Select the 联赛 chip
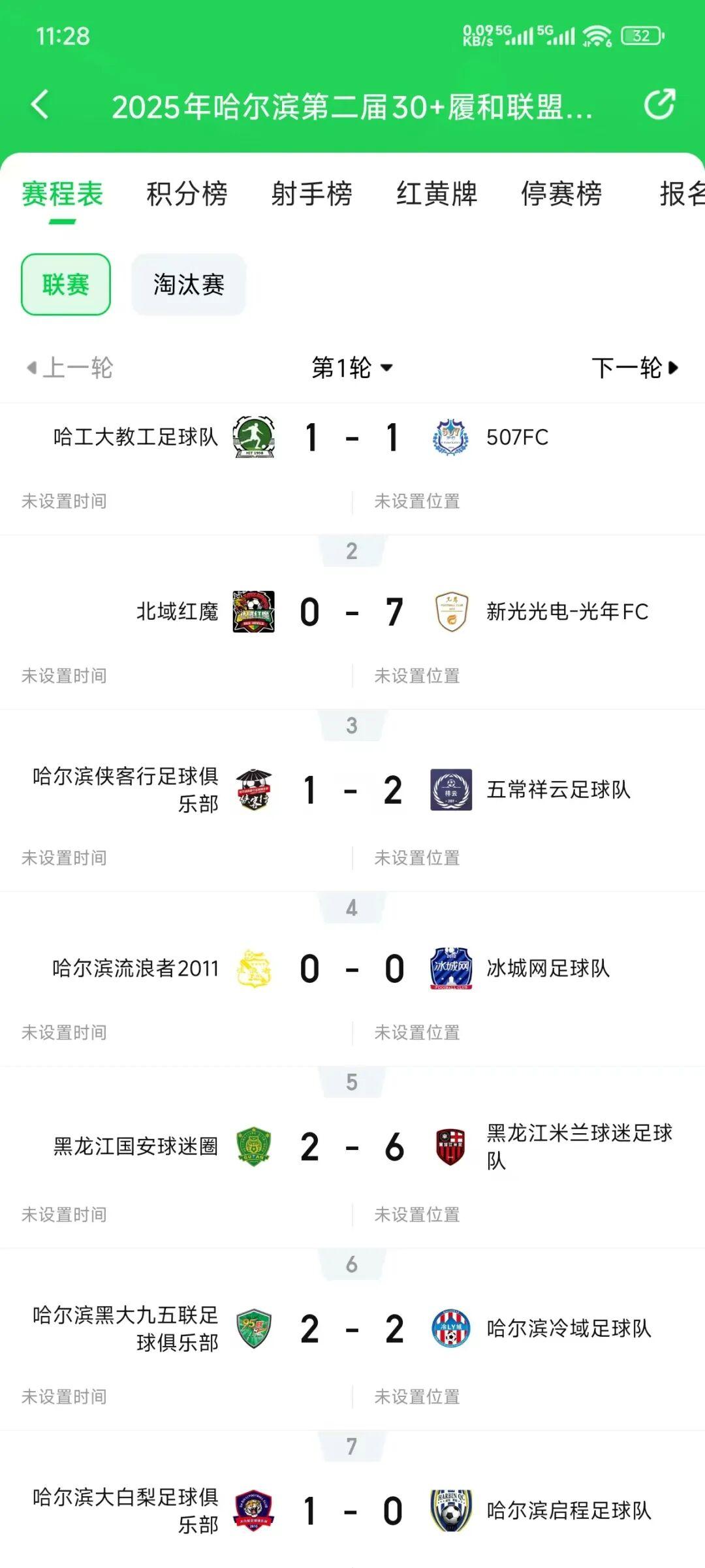Image resolution: width=705 pixels, height=1568 pixels. coord(66,285)
